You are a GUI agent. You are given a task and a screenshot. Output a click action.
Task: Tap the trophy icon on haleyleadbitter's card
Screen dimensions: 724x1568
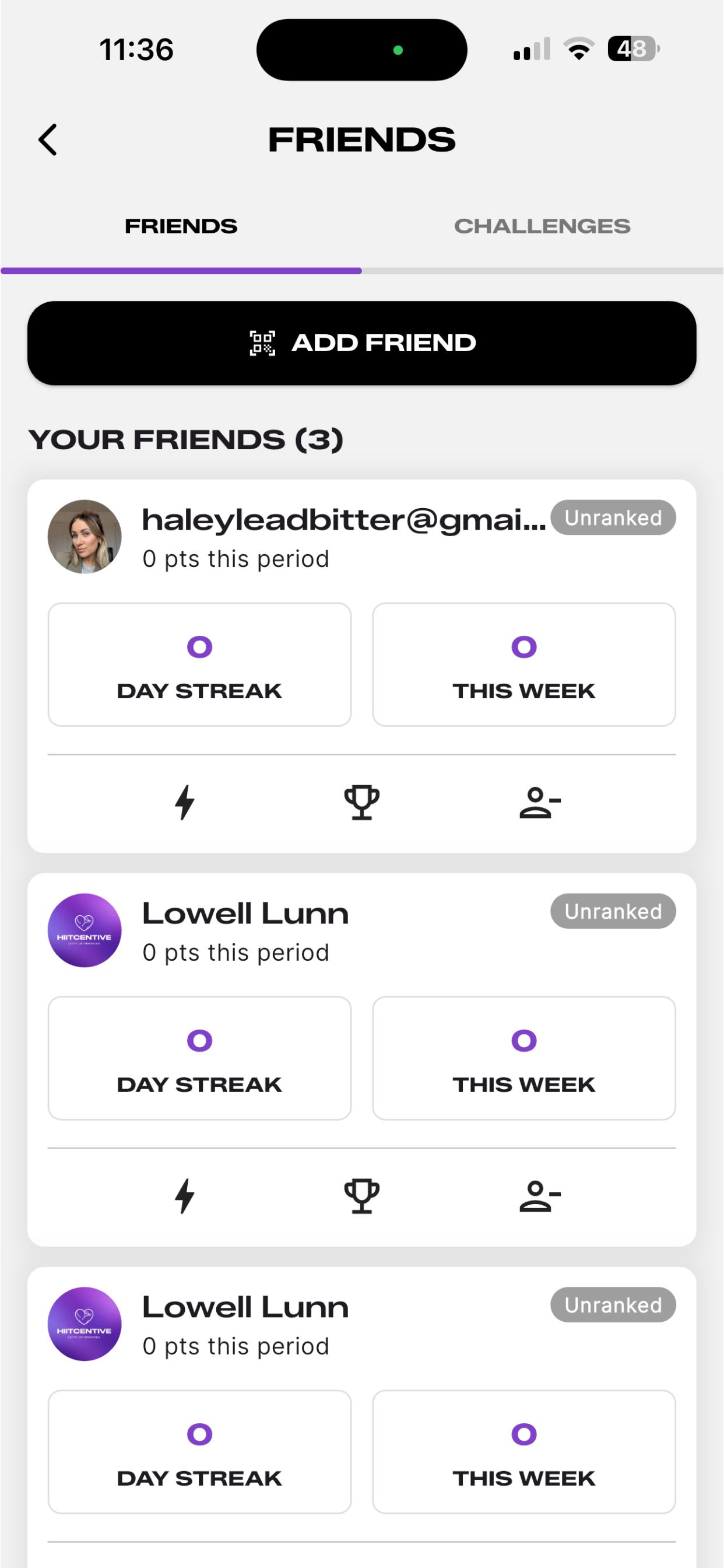(x=362, y=803)
